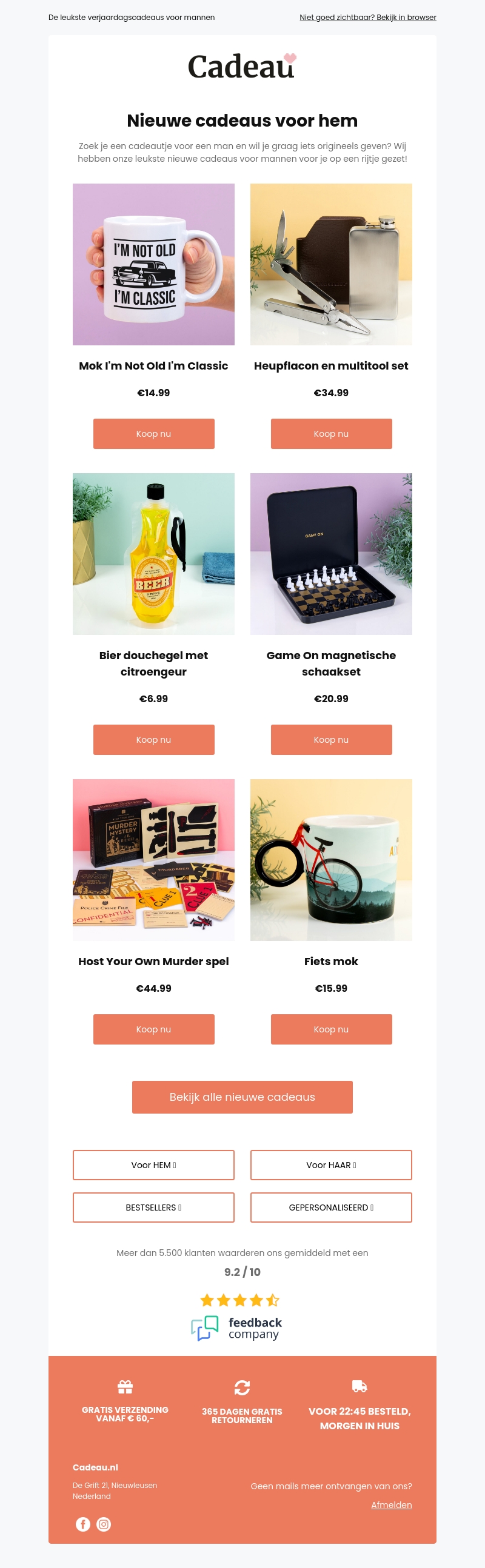Open the GEPERSONALISEERD category
This screenshot has width=485, height=1568.
(x=331, y=1208)
